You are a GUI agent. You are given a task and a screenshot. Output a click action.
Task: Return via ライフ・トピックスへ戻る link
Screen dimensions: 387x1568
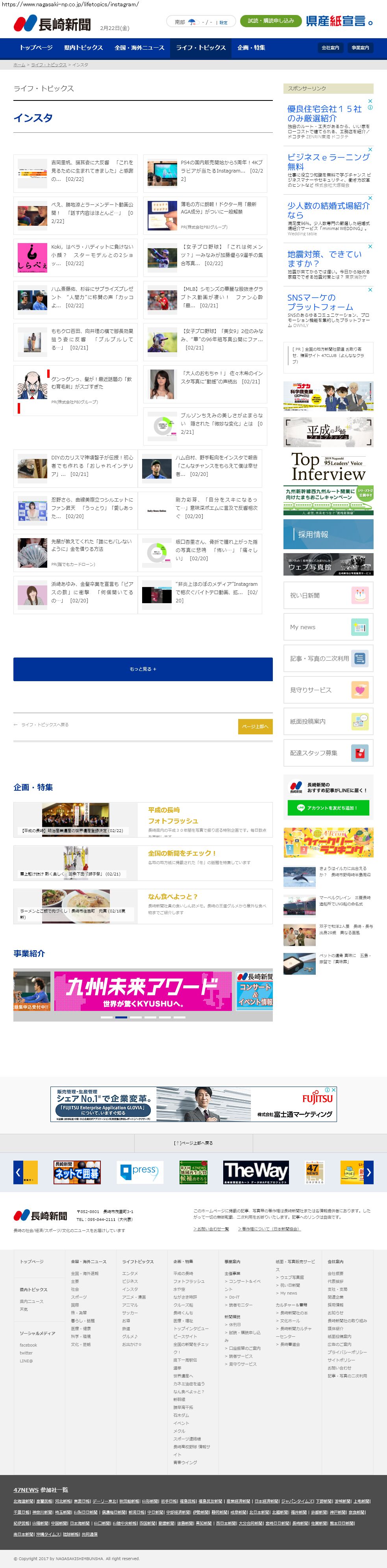(41, 725)
